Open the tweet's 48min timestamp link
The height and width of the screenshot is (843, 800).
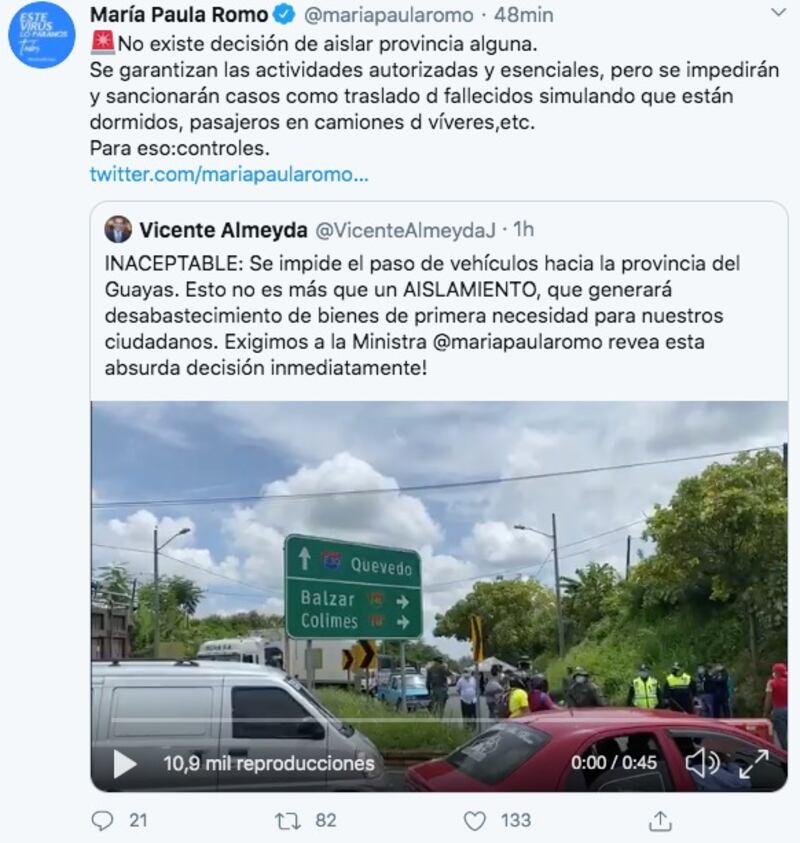[524, 15]
